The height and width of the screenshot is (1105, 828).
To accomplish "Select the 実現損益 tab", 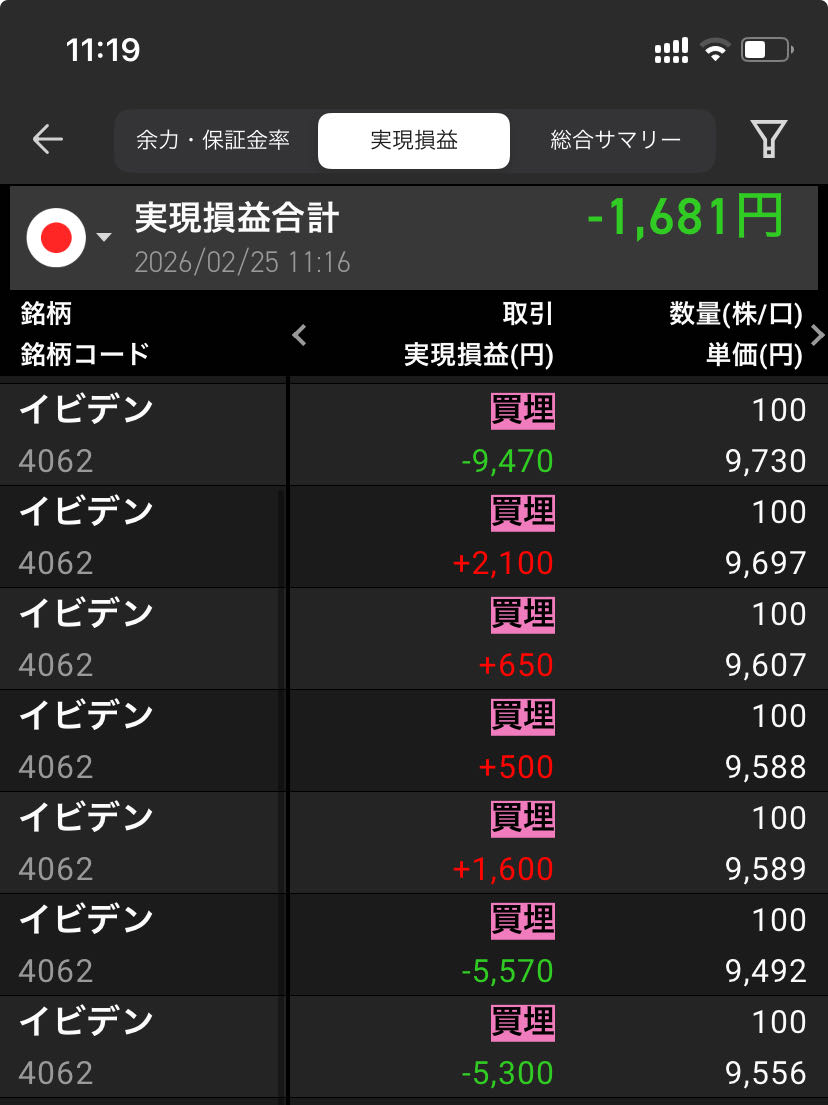I will tap(414, 140).
